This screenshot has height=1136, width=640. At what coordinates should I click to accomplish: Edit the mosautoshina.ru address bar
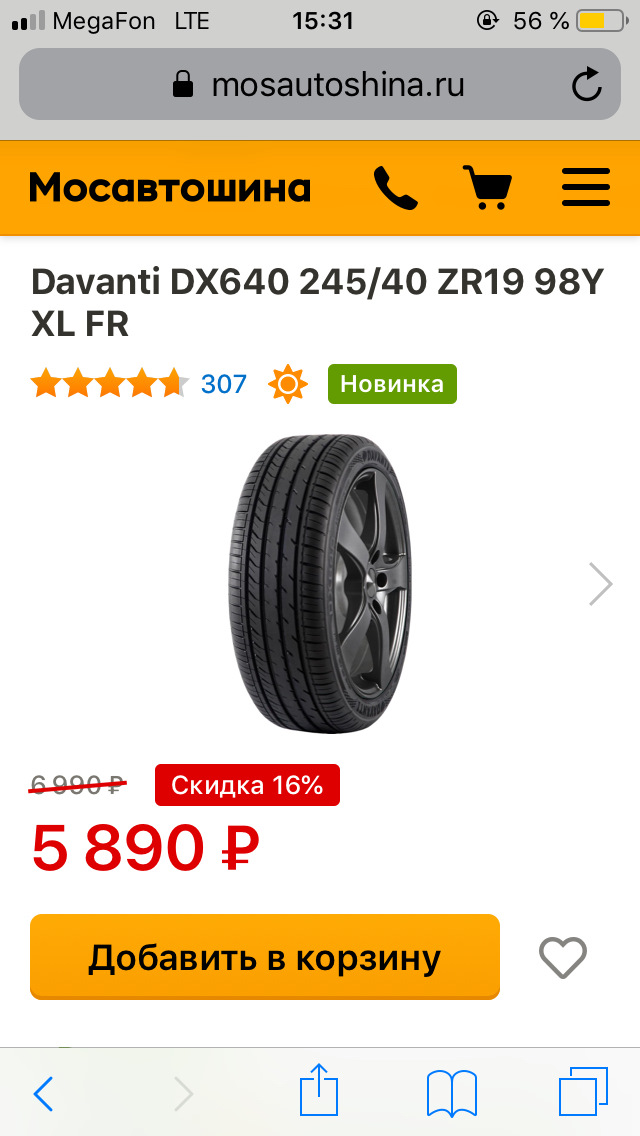320,85
